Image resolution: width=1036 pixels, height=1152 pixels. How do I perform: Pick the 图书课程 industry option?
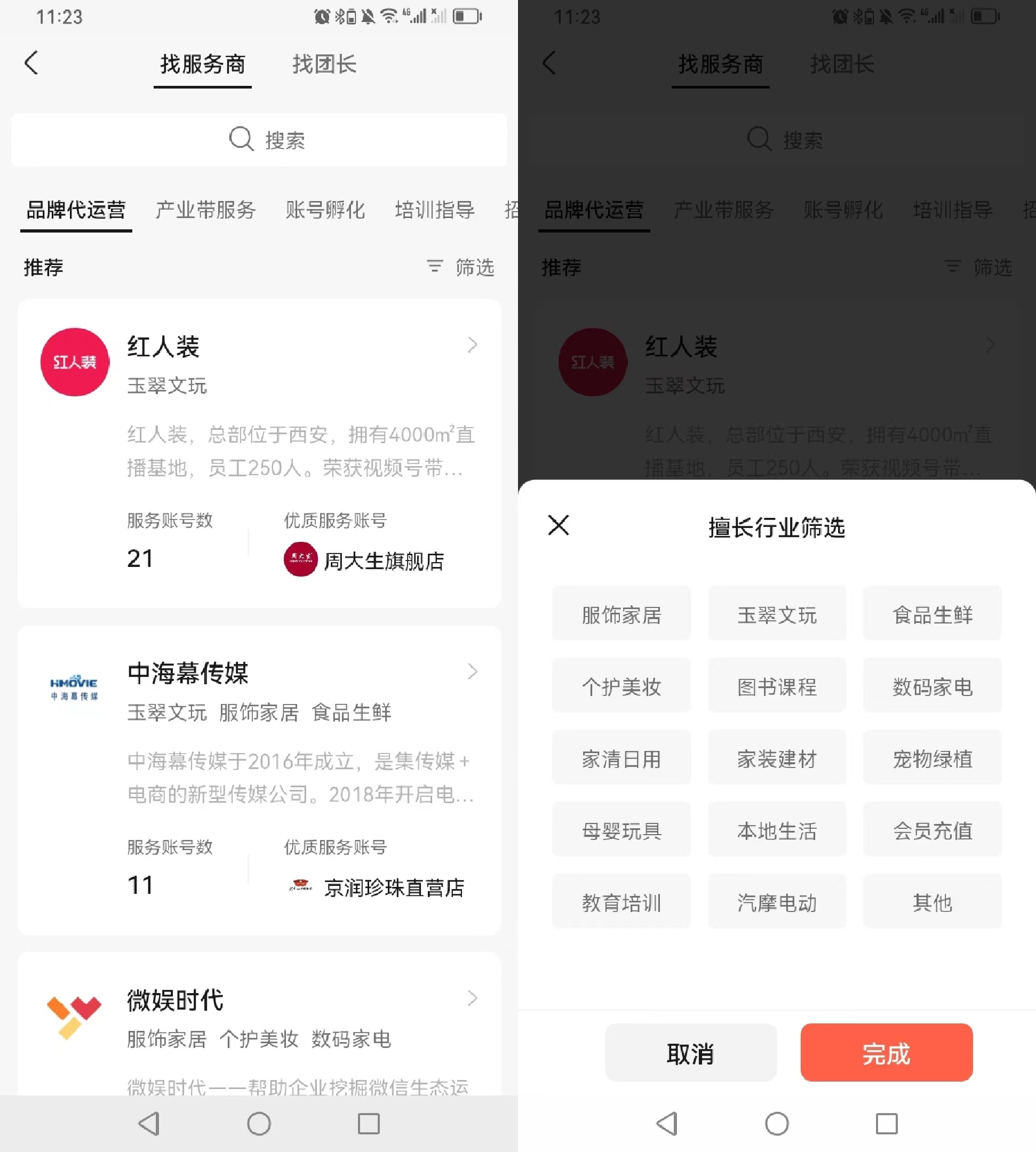click(x=776, y=686)
